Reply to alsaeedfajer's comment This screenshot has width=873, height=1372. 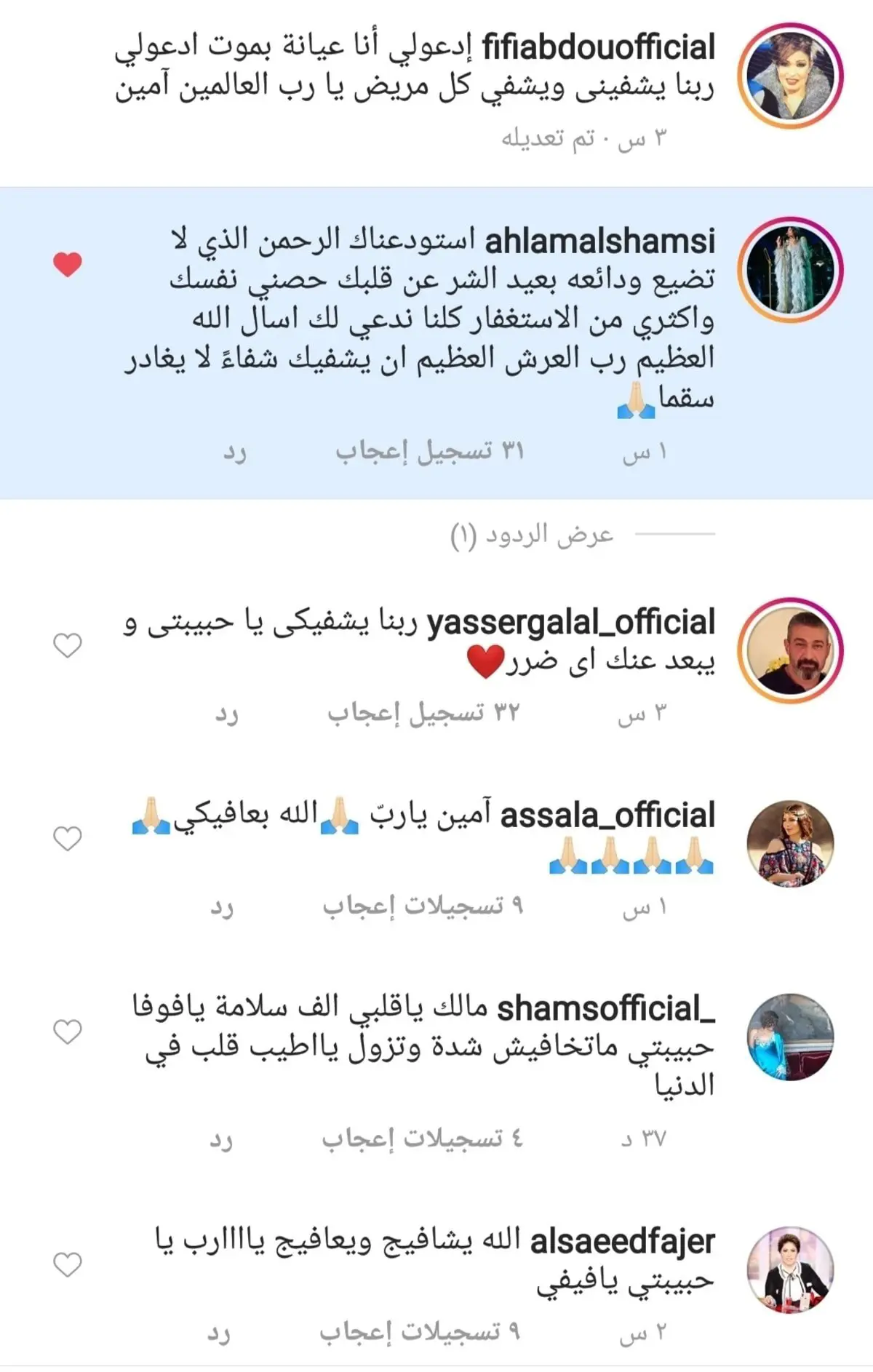coord(219,1333)
